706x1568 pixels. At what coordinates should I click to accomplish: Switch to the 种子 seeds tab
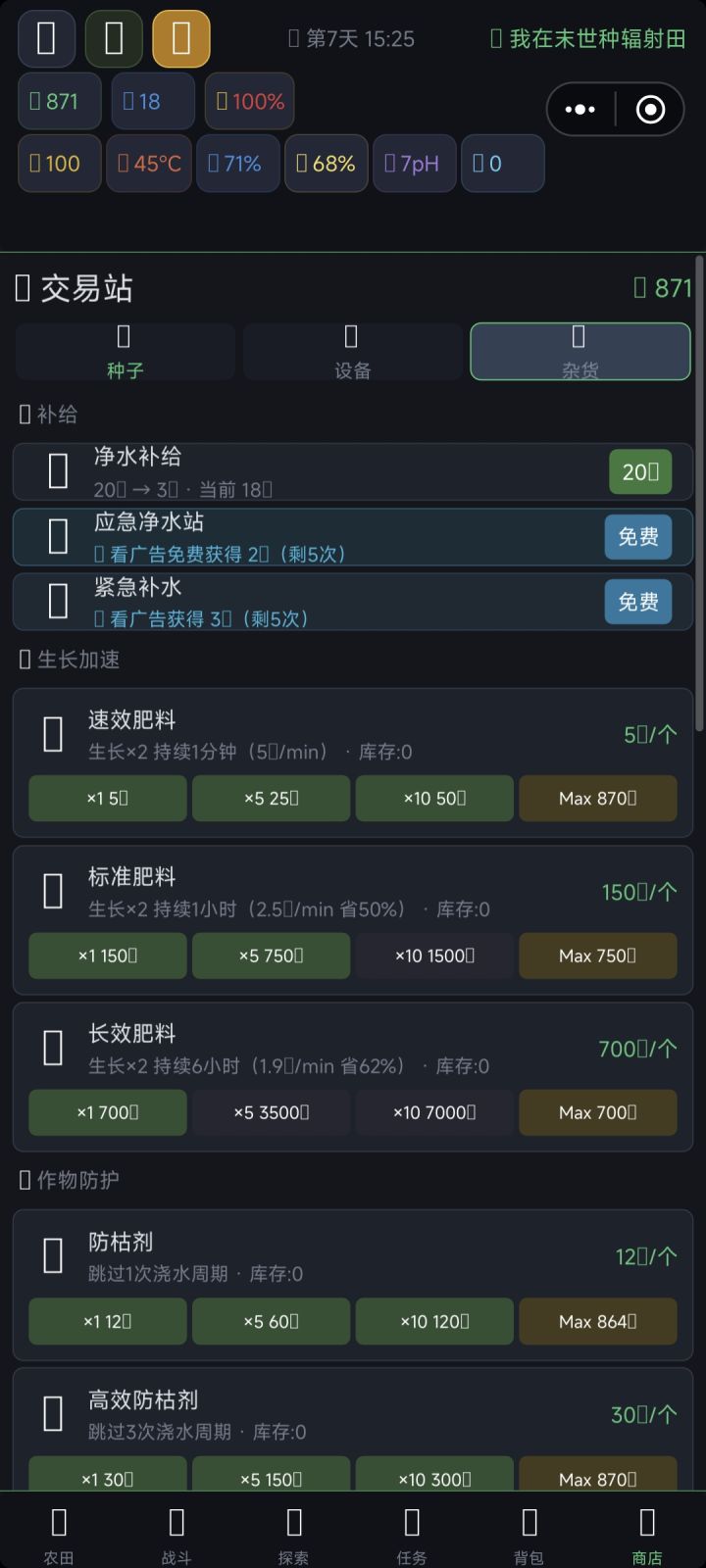coord(124,351)
